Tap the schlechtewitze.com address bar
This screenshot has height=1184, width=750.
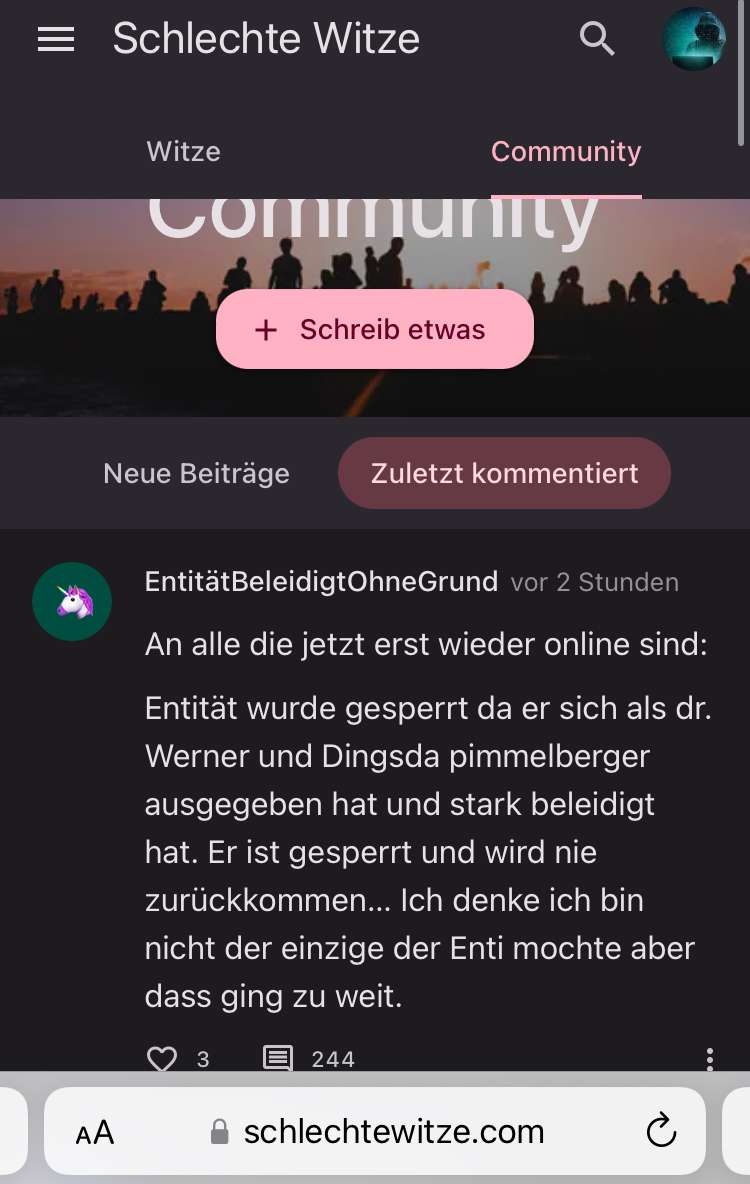click(x=393, y=1132)
